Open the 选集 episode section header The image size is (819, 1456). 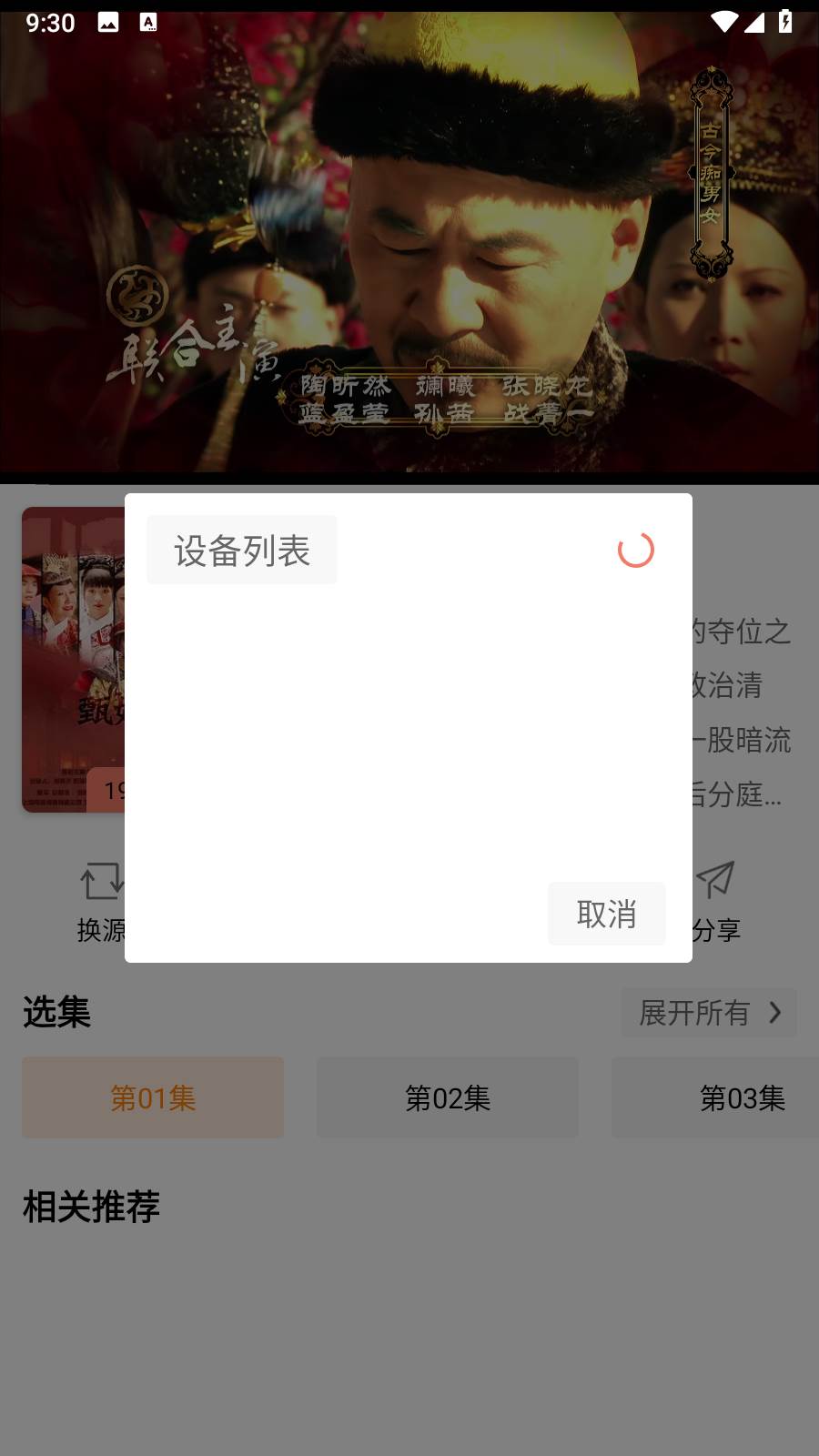tap(56, 1013)
